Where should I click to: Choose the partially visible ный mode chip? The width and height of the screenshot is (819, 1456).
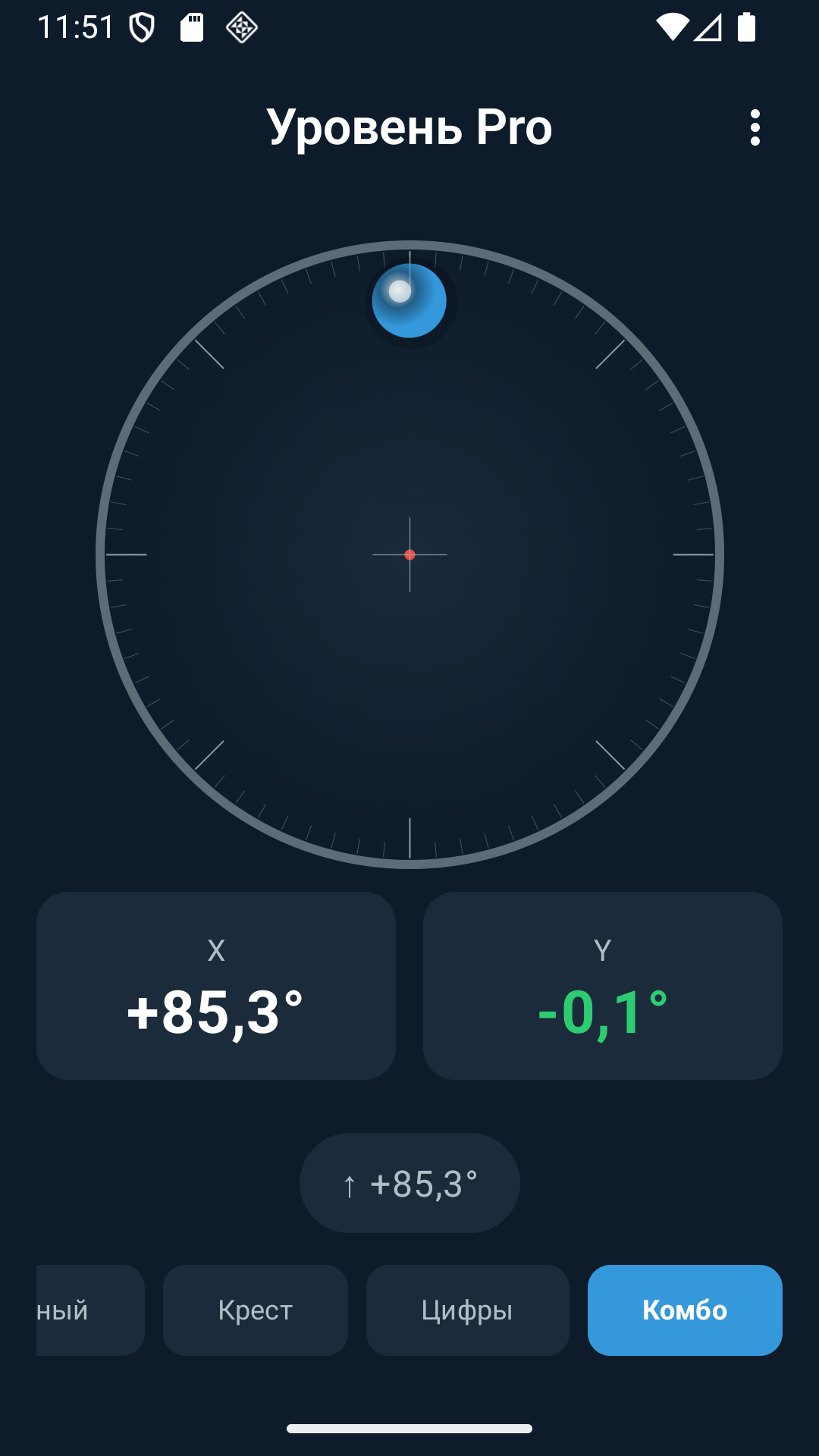coord(90,1310)
